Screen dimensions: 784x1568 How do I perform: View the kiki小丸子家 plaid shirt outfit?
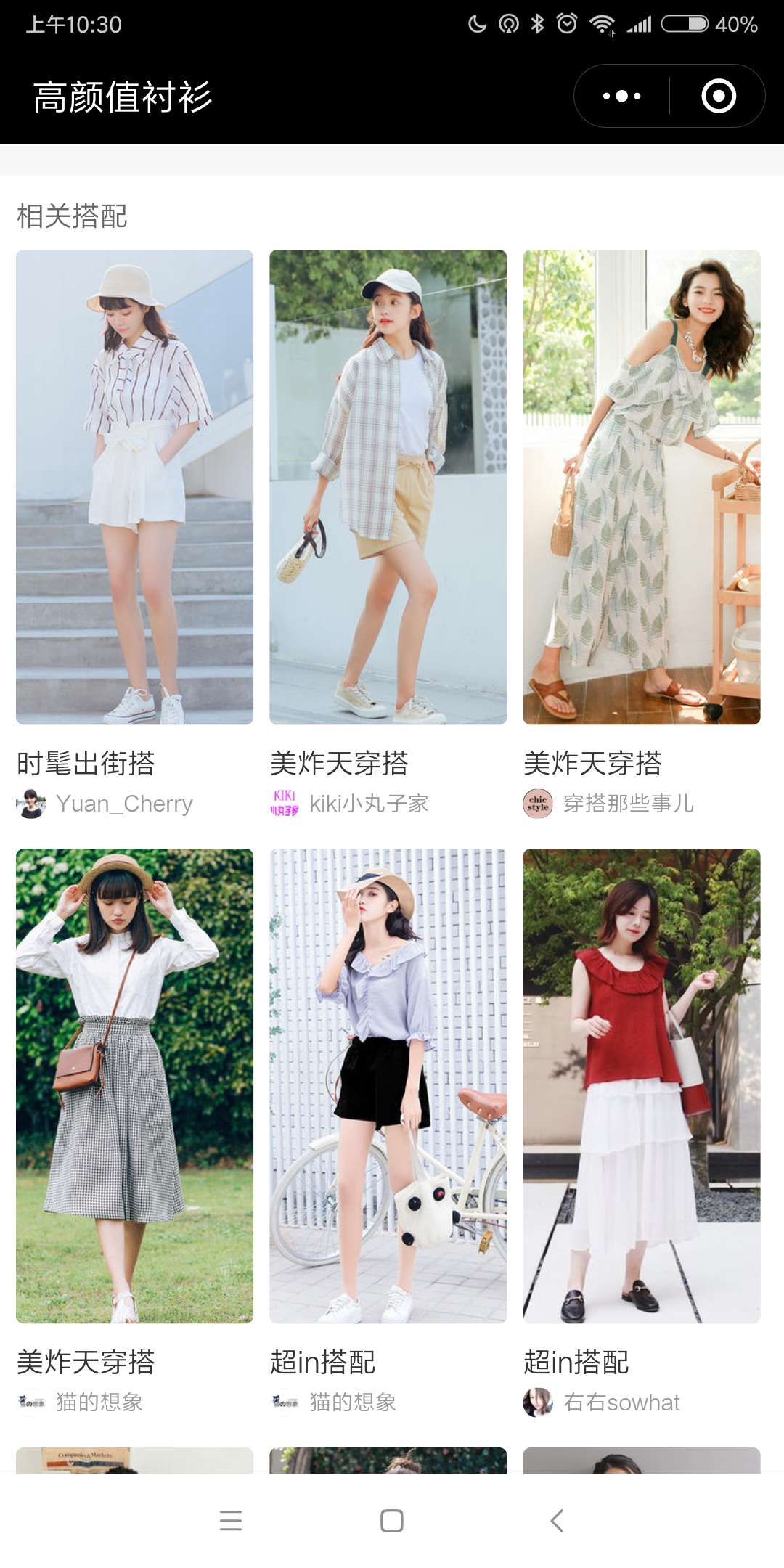(x=388, y=486)
